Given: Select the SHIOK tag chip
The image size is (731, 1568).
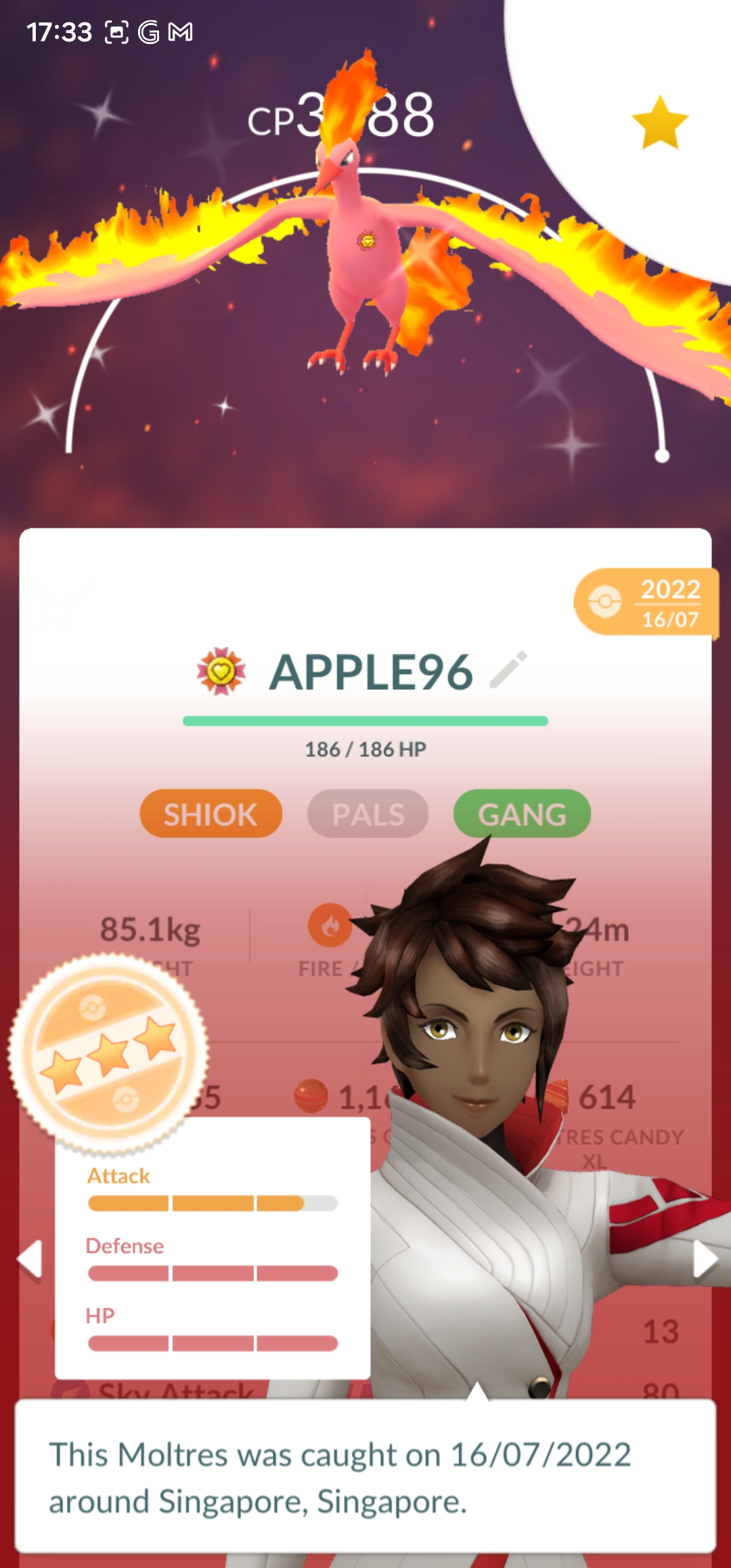Looking at the screenshot, I should 211,814.
